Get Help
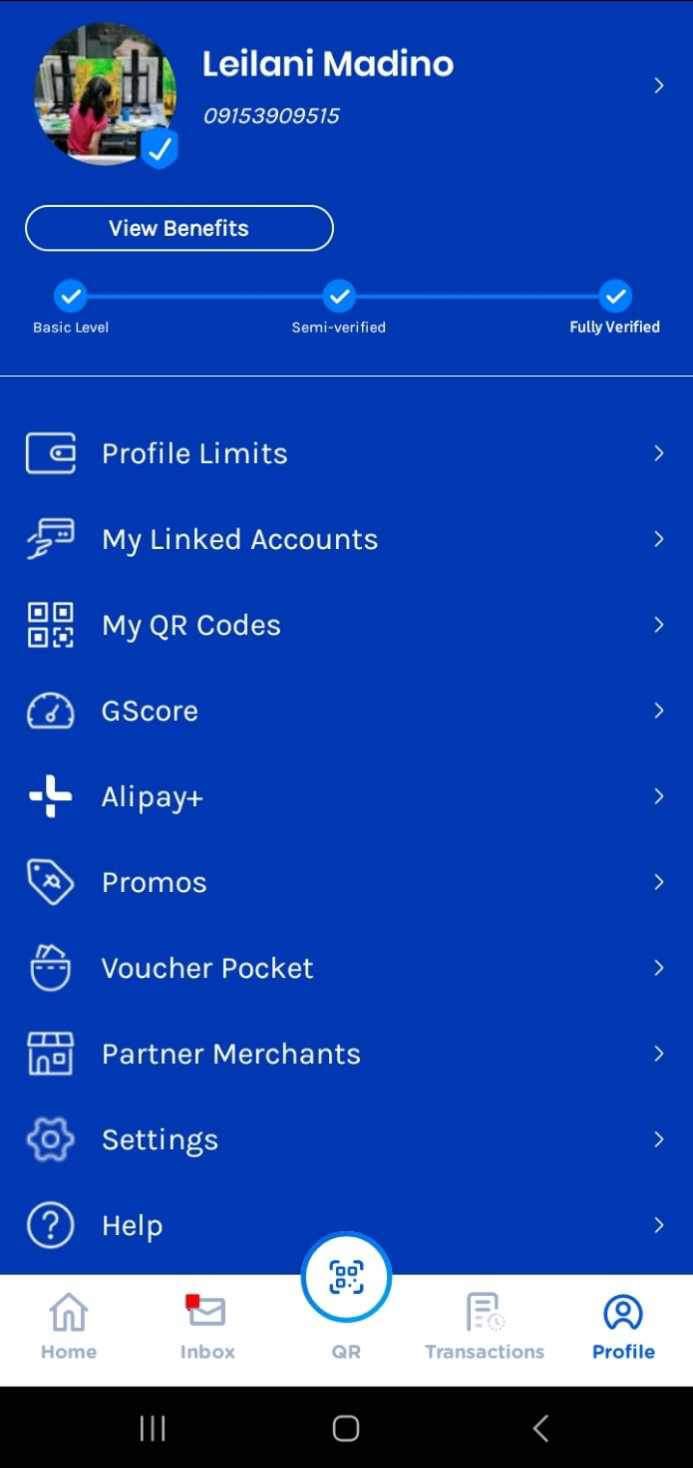Image resolution: width=693 pixels, height=1468 pixels. tap(345, 1226)
